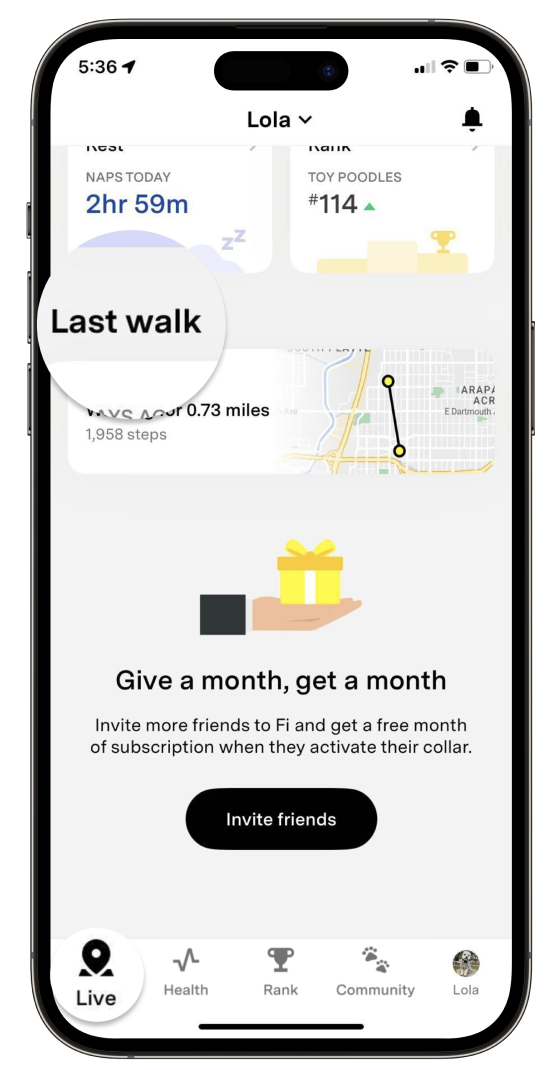Screen dimensions: 554x1070
Task: Go to the Rank tab
Action: click(x=280, y=973)
